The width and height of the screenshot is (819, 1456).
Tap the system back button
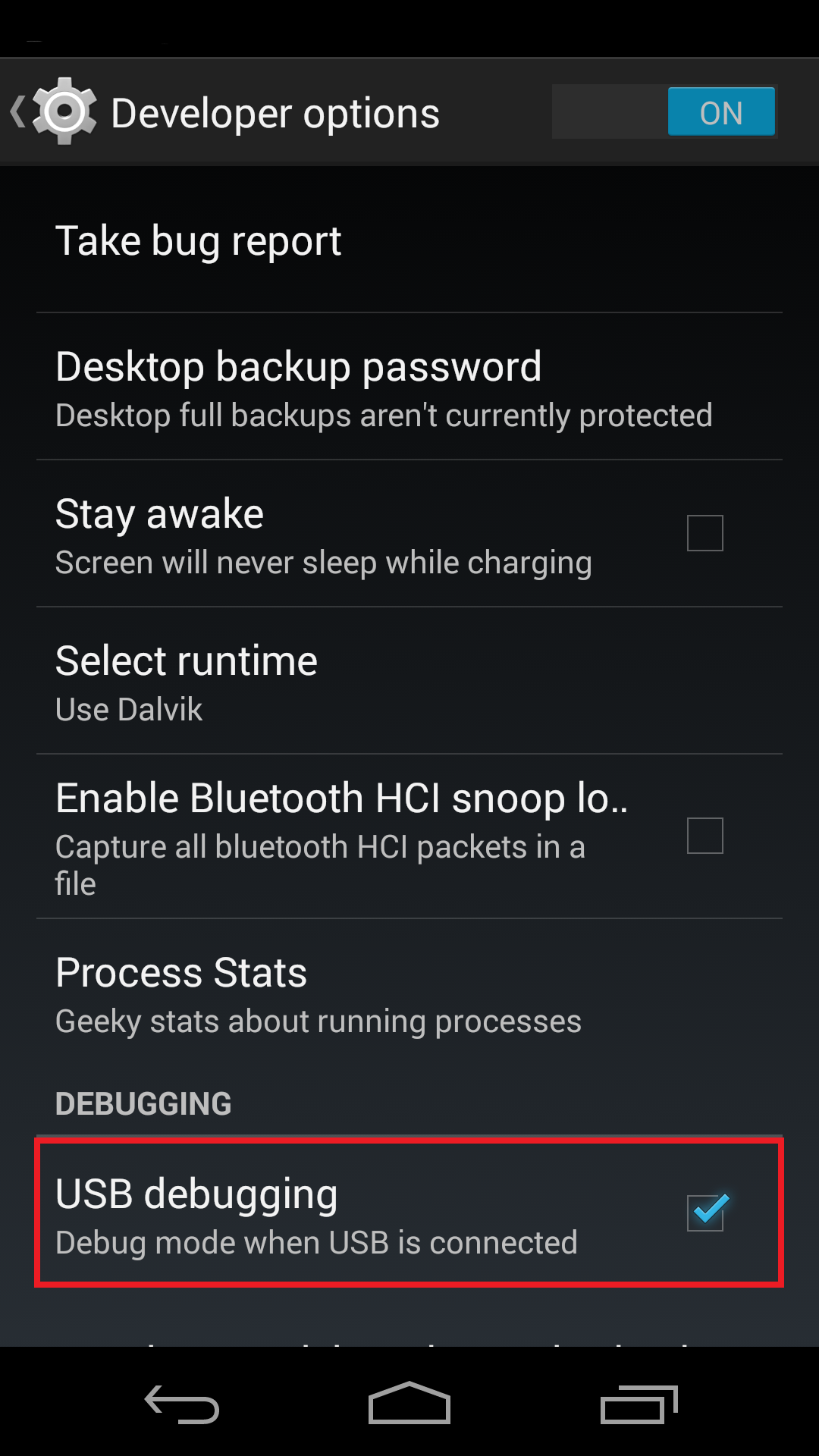(182, 1404)
